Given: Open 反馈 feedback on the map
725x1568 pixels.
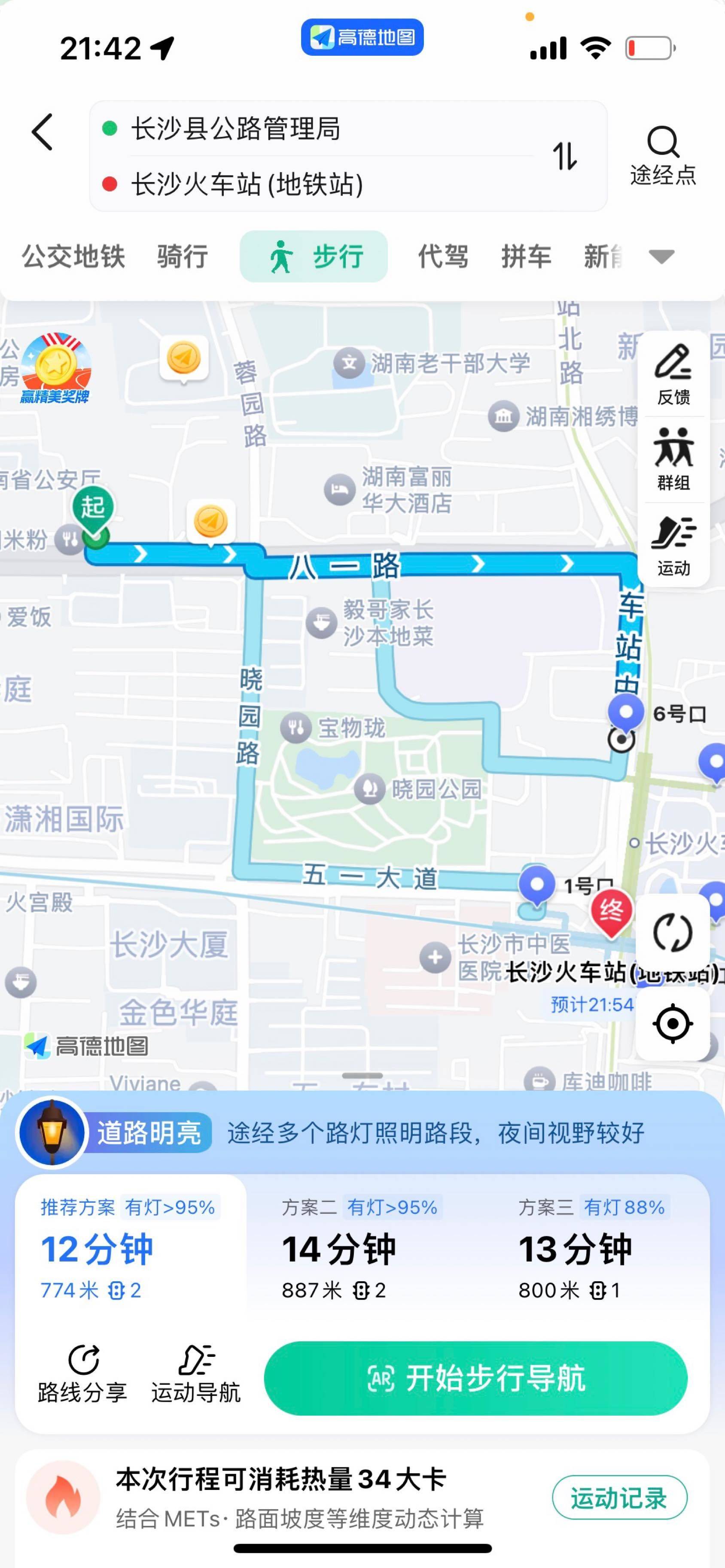Looking at the screenshot, I should (x=673, y=374).
